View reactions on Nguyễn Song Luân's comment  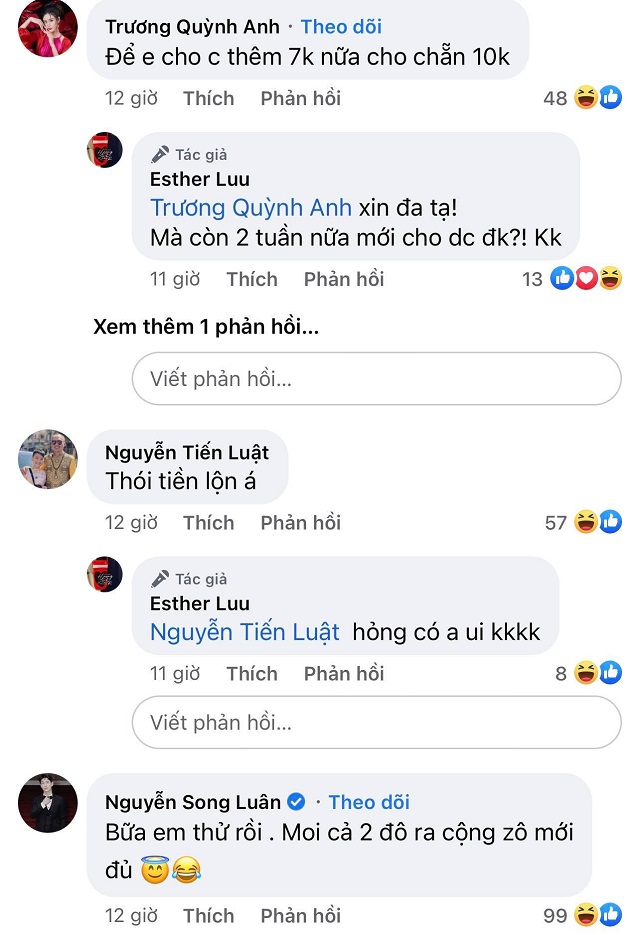coord(597,915)
